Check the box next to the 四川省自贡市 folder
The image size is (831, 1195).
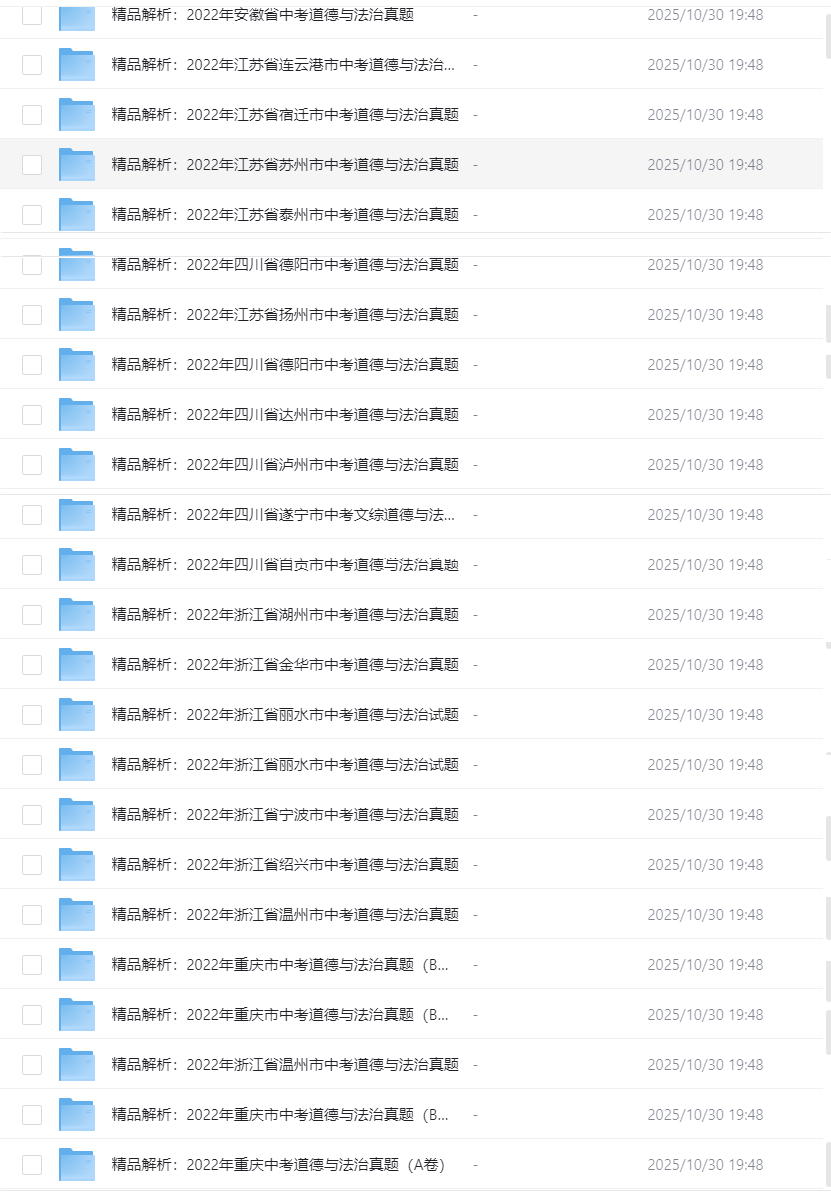coord(32,565)
